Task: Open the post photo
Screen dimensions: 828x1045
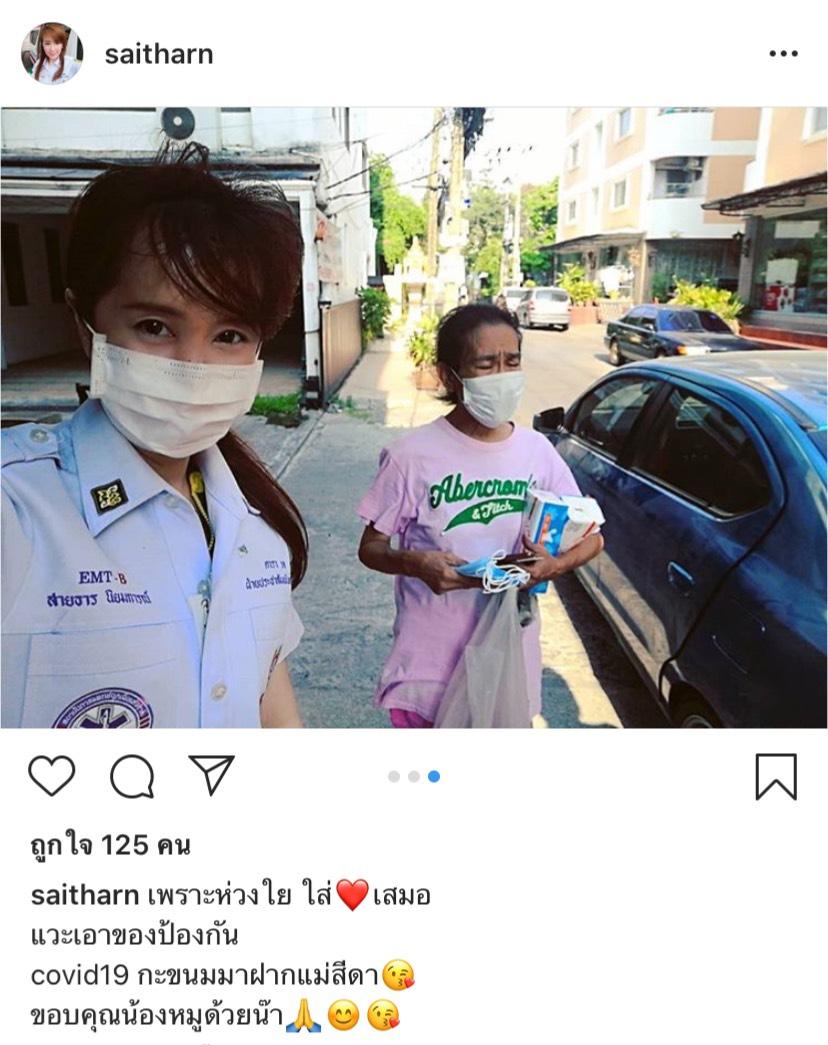Action: 414,417
